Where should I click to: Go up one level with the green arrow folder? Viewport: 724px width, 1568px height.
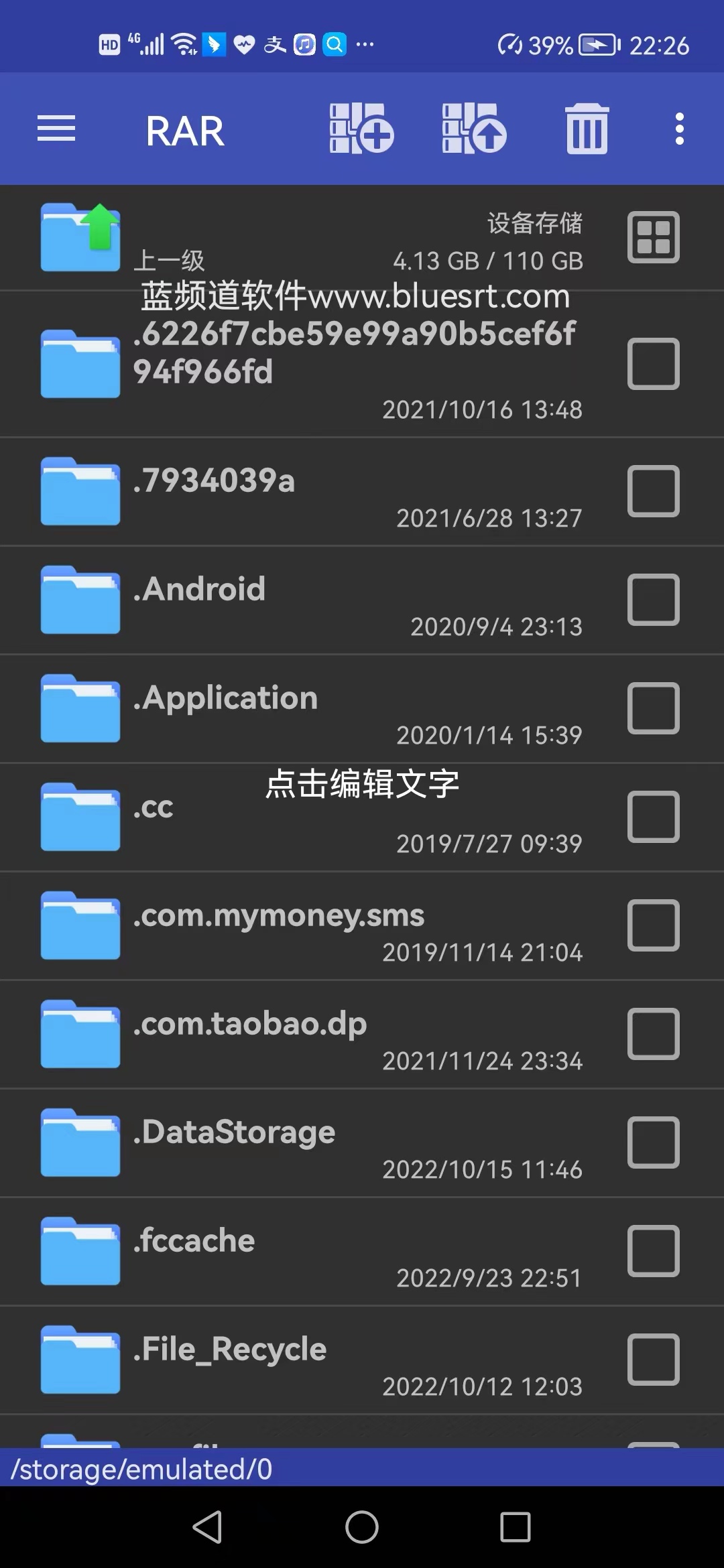pyautogui.click(x=79, y=236)
